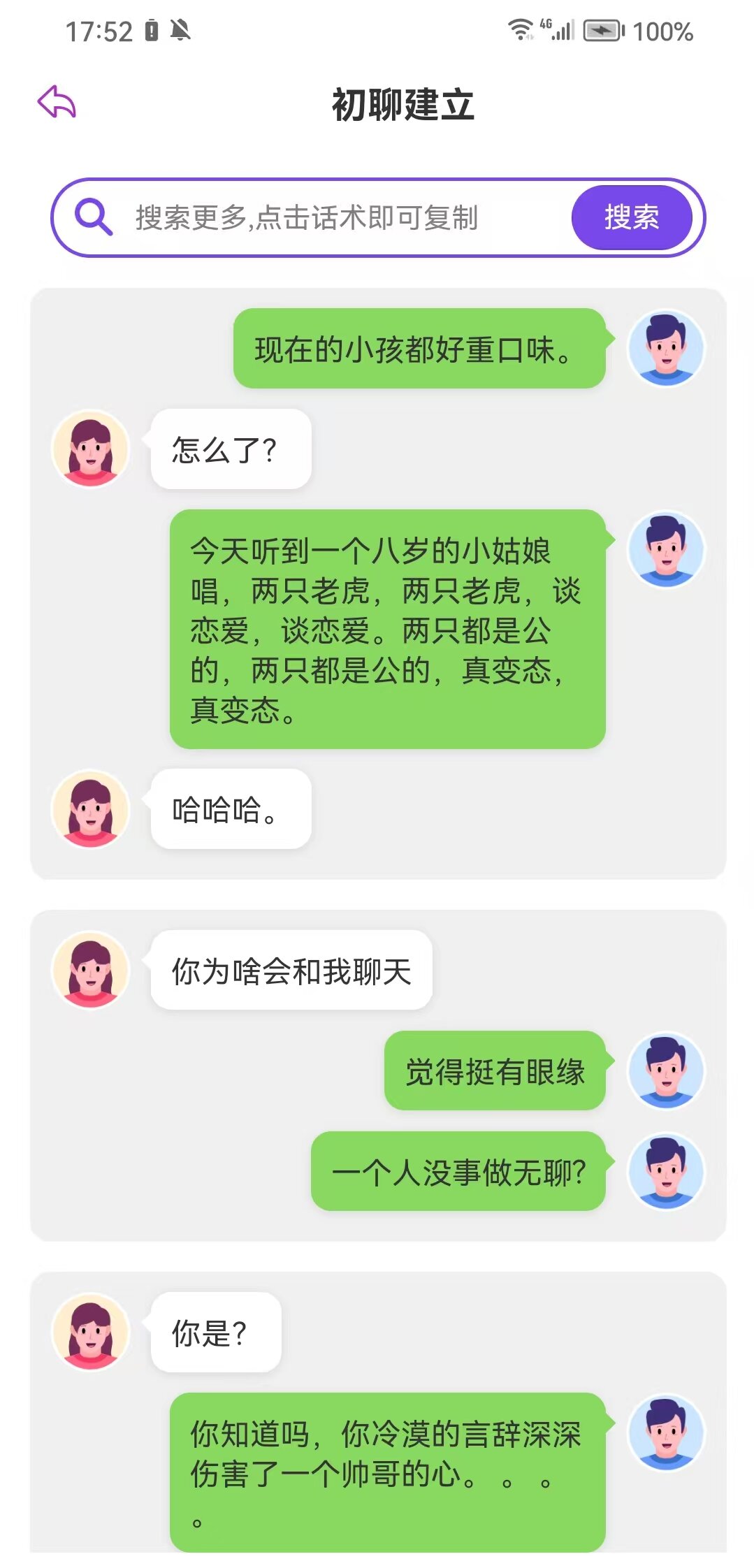Click the female avatar beside 你为啥会和我聊天

[91, 969]
